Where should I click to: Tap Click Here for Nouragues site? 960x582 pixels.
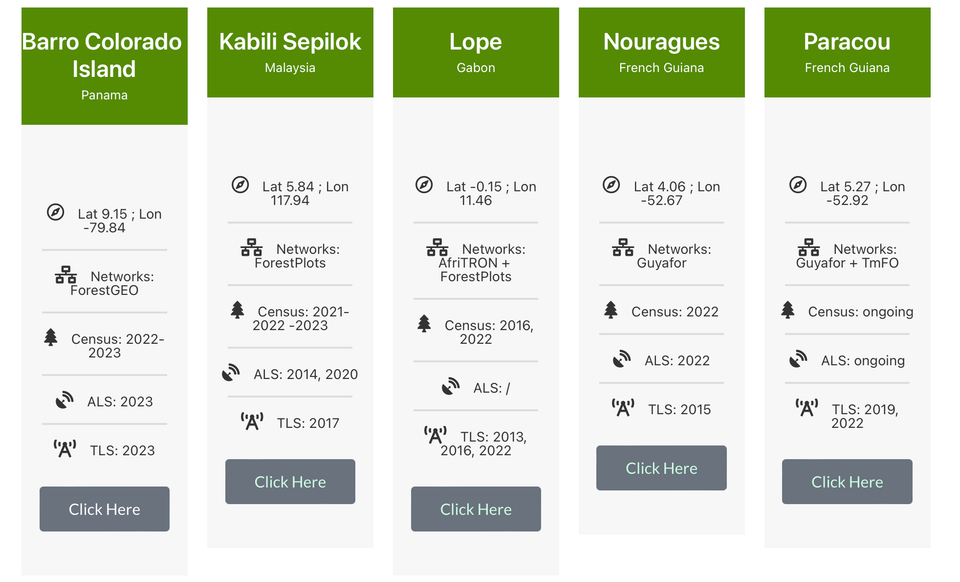(x=661, y=468)
